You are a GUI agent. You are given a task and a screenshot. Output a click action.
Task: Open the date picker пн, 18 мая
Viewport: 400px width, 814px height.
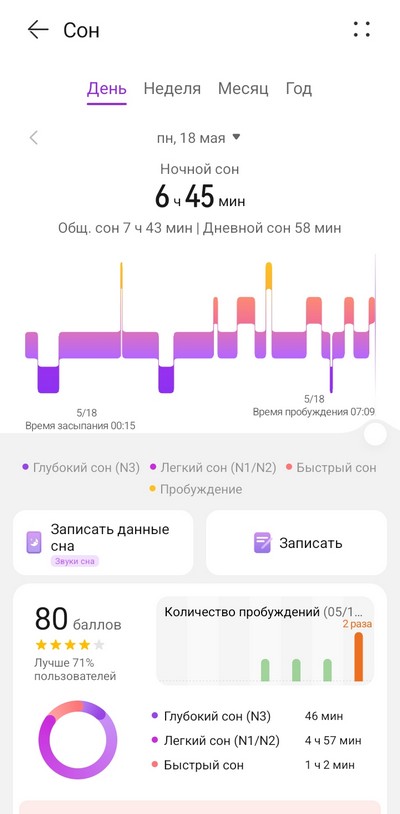tap(199, 138)
